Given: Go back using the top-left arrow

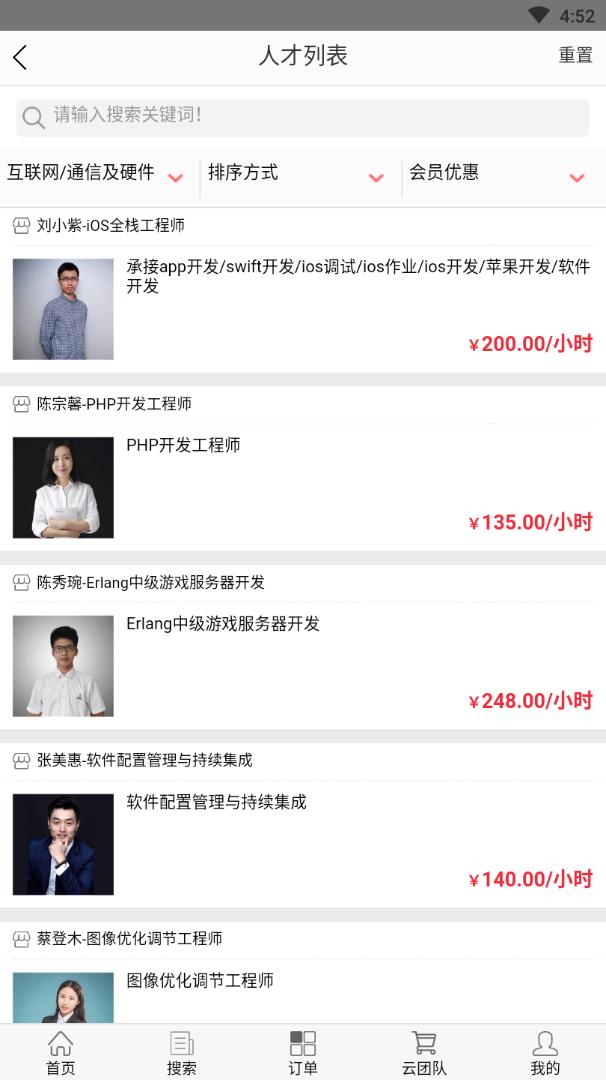Looking at the screenshot, I should pyautogui.click(x=20, y=57).
